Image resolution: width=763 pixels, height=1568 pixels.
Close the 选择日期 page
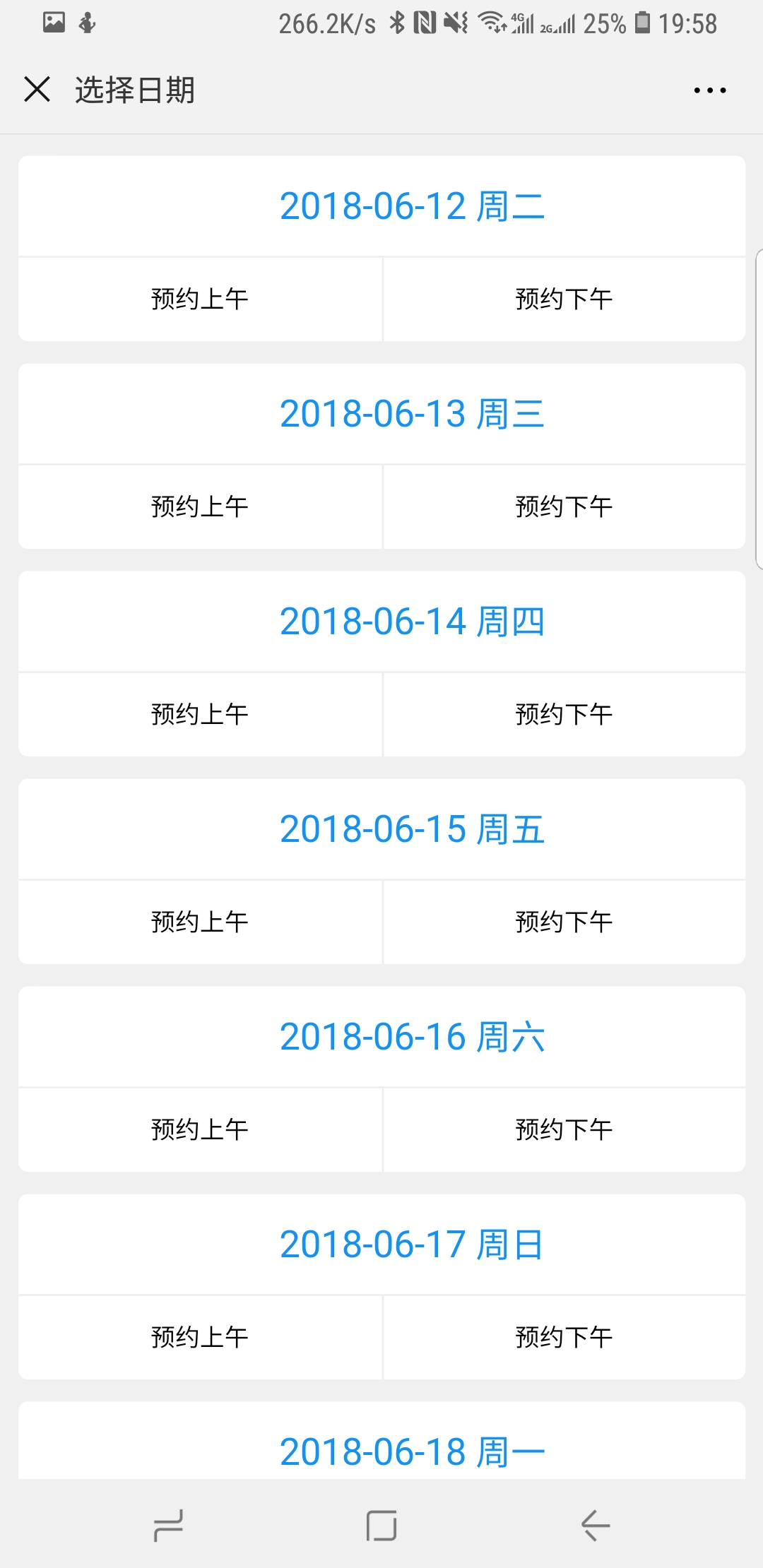coord(37,90)
